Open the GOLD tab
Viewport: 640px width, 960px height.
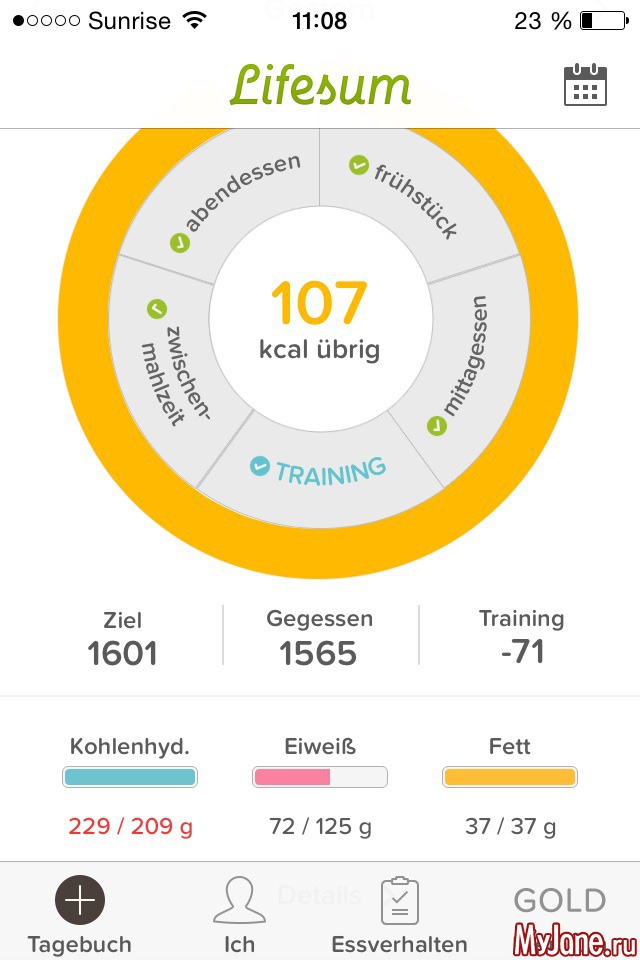[559, 905]
